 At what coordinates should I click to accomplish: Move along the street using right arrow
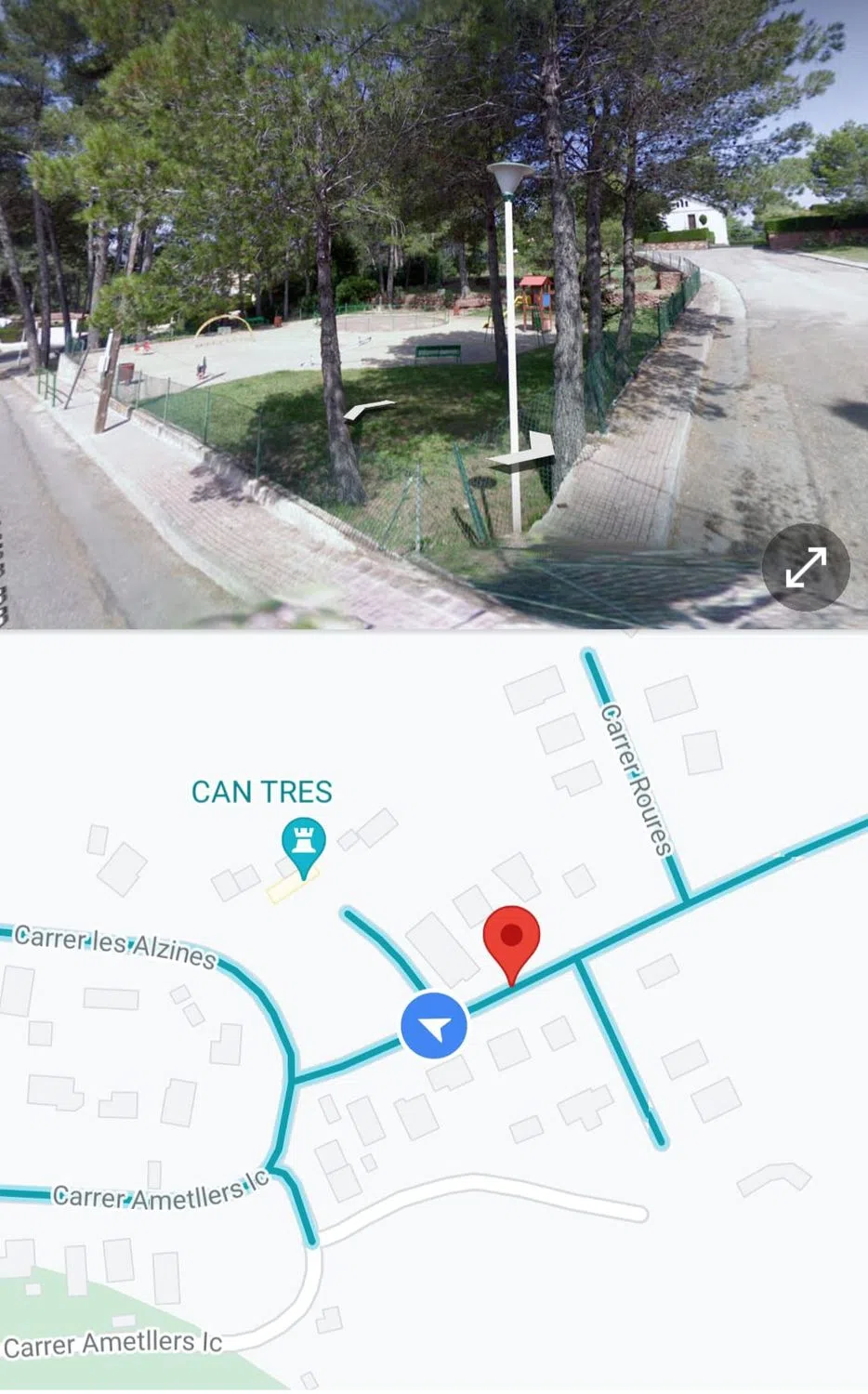coord(527,453)
